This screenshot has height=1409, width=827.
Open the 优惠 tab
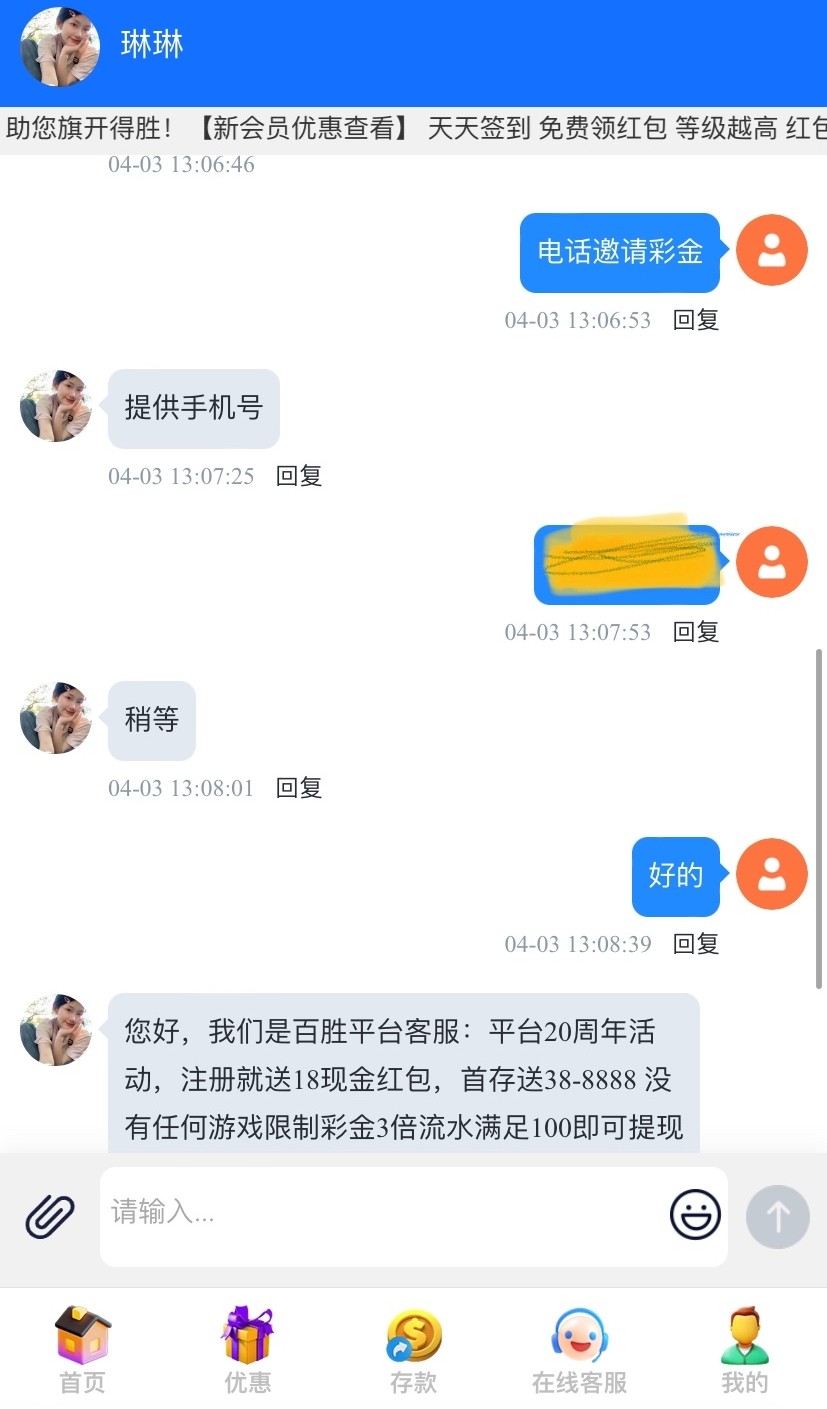point(247,1348)
